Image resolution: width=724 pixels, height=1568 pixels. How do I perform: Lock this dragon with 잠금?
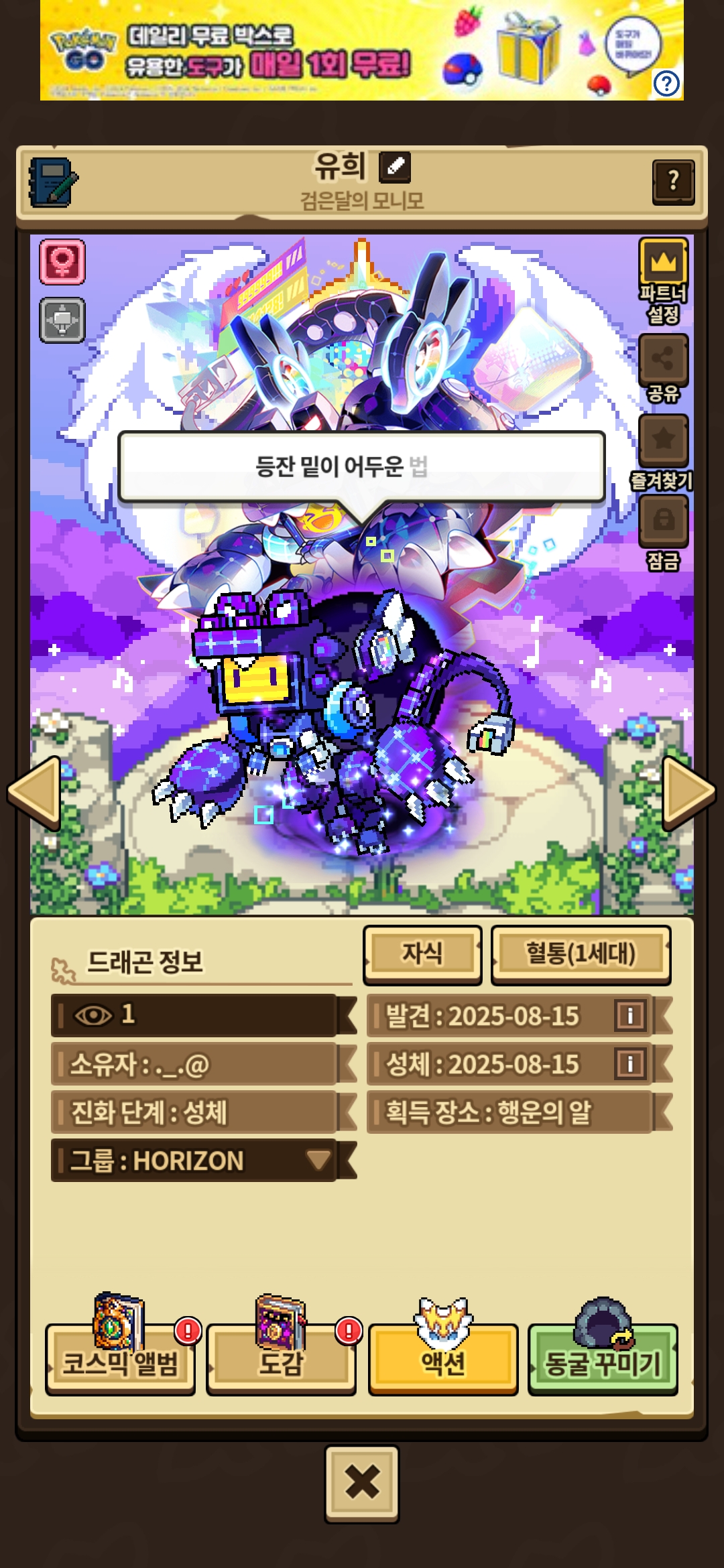(663, 521)
